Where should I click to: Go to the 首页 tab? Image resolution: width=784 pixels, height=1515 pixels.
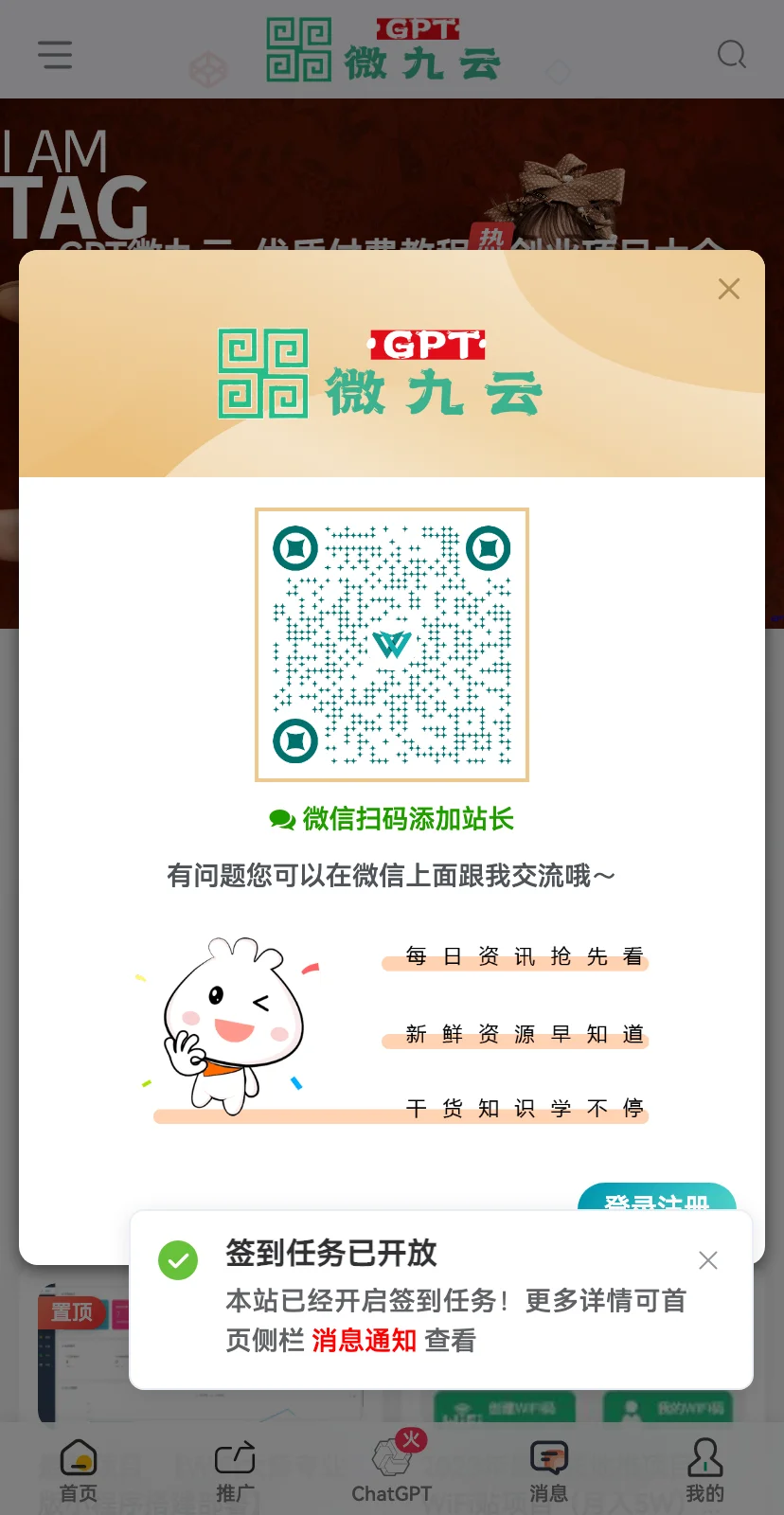click(x=79, y=1470)
